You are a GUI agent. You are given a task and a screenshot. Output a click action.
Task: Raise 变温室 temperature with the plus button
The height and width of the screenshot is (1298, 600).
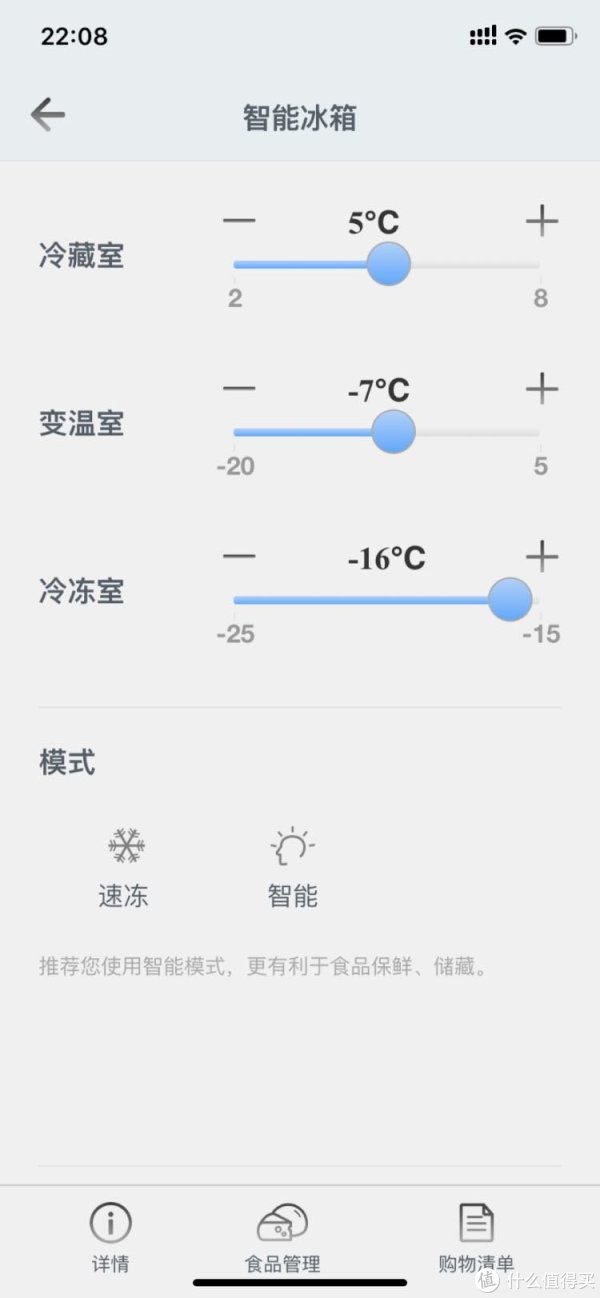pos(541,389)
